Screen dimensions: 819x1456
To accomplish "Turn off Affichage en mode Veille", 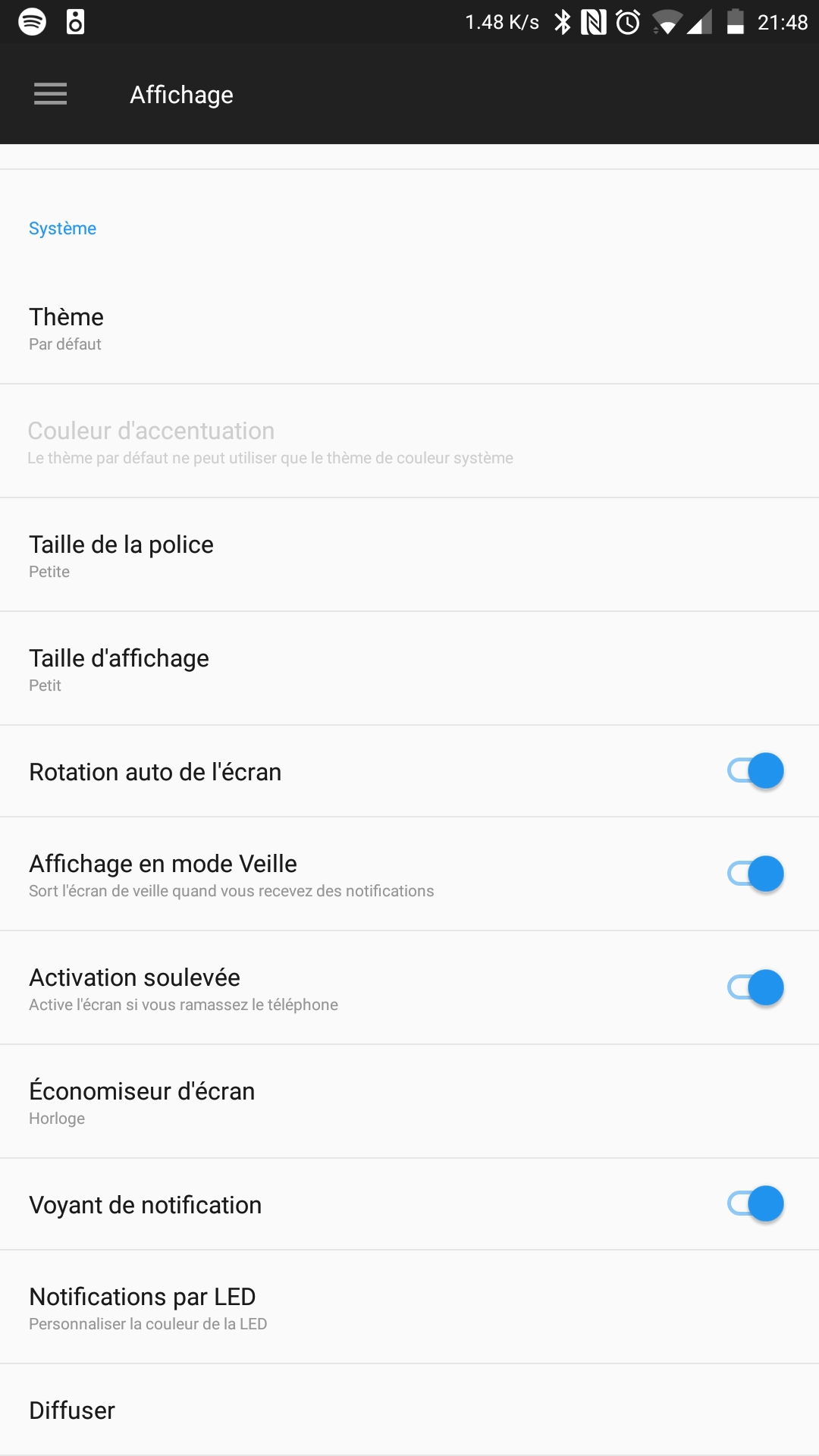I will 755,874.
